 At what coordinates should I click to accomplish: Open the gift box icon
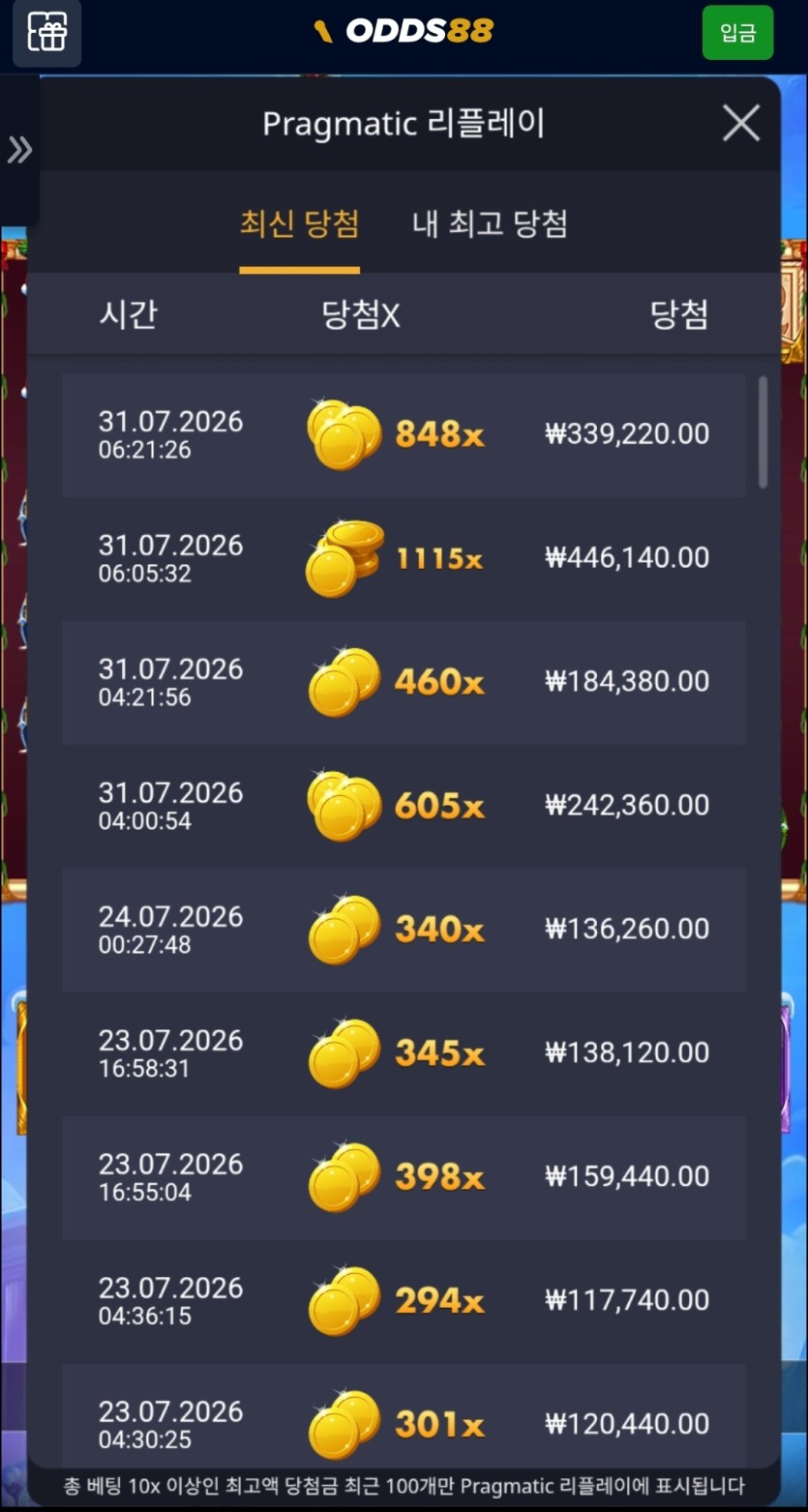click(x=46, y=33)
